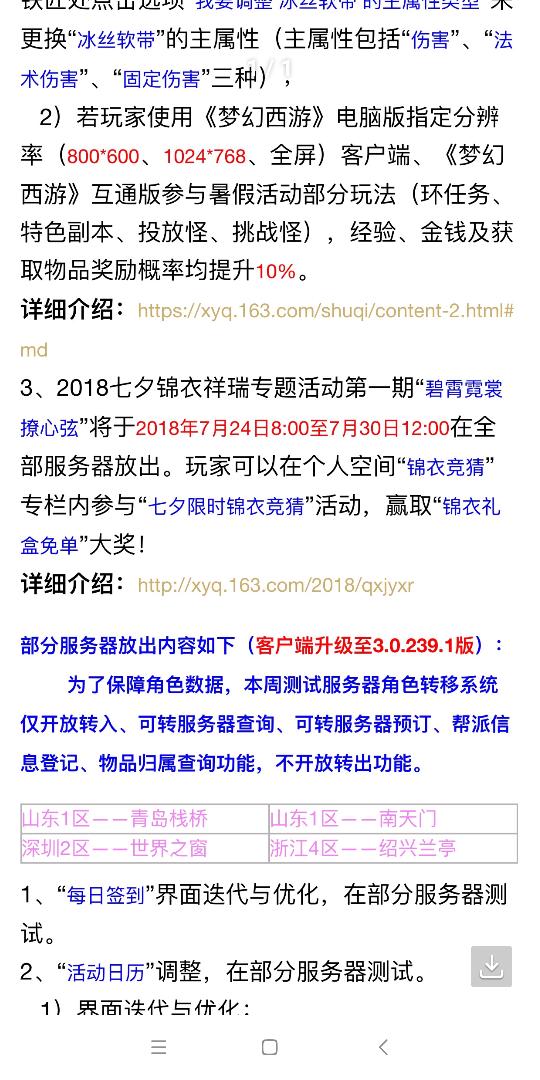Viewport: 540px width, 1080px height.
Task: Go back with the system back button
Action: click(x=384, y=1048)
